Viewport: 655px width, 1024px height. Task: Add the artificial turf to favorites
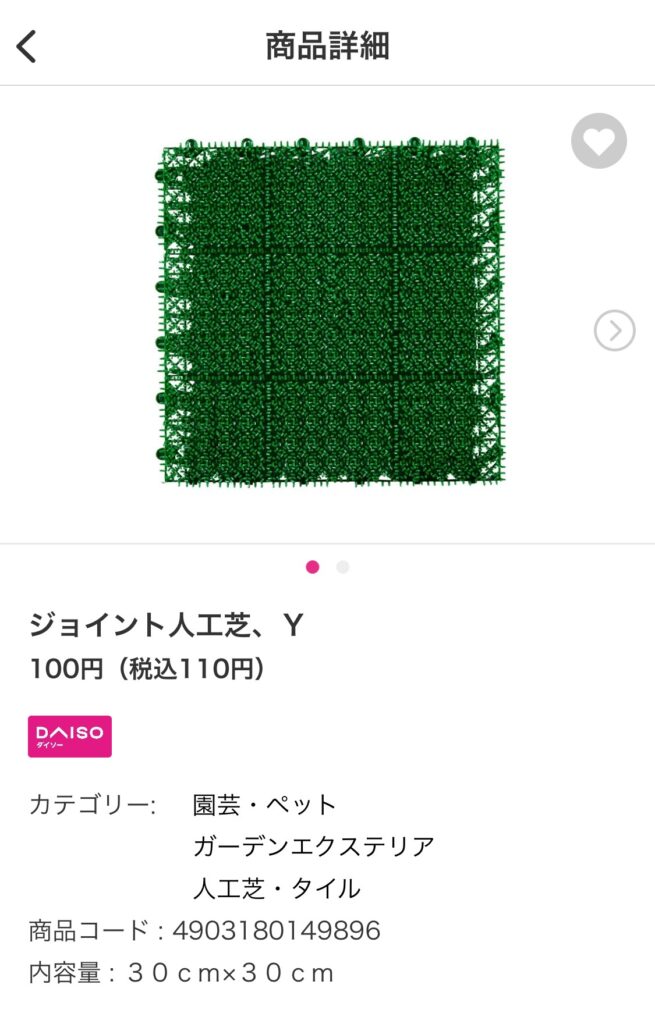click(598, 141)
